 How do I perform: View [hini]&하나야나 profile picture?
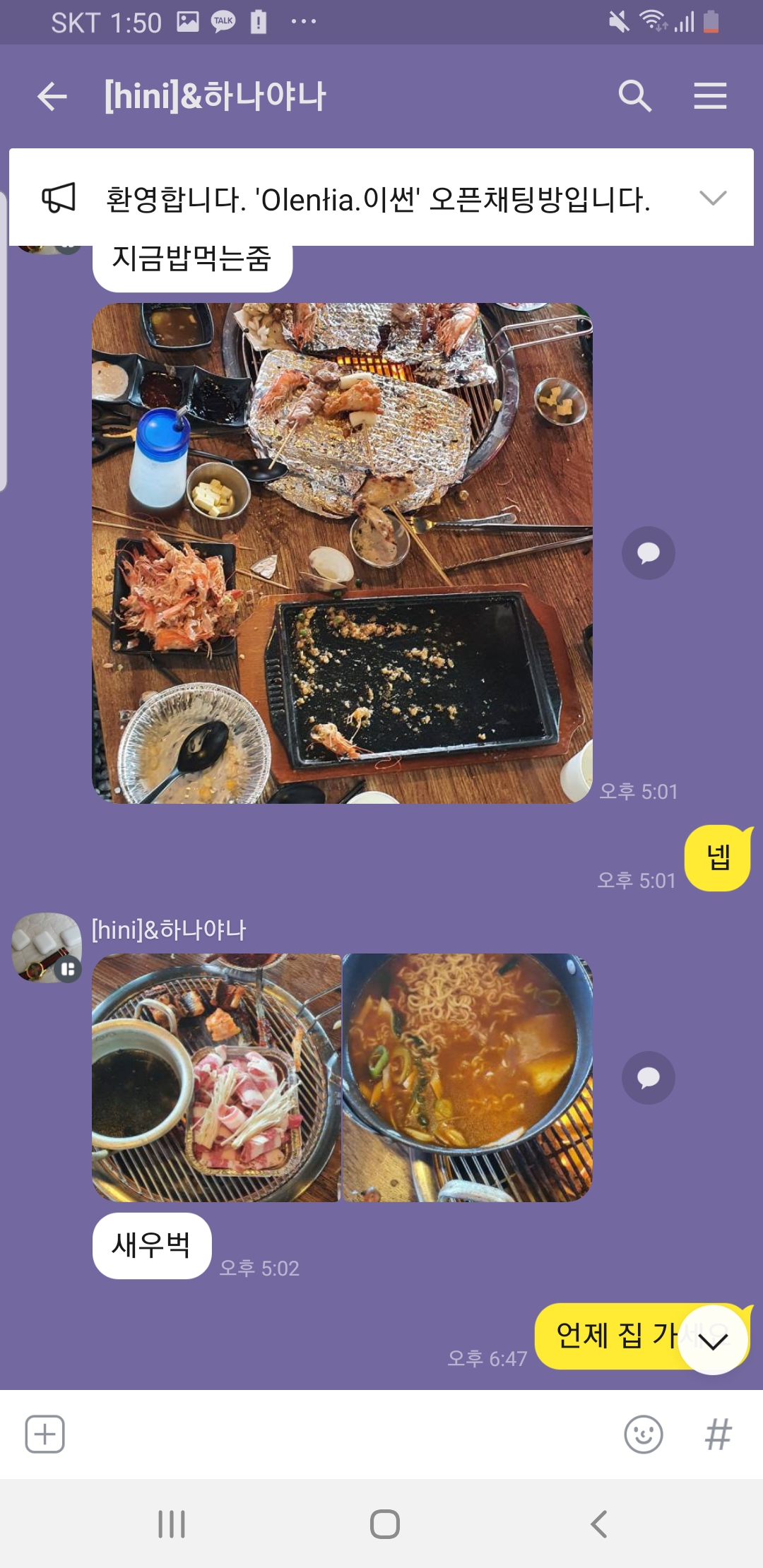point(47,948)
